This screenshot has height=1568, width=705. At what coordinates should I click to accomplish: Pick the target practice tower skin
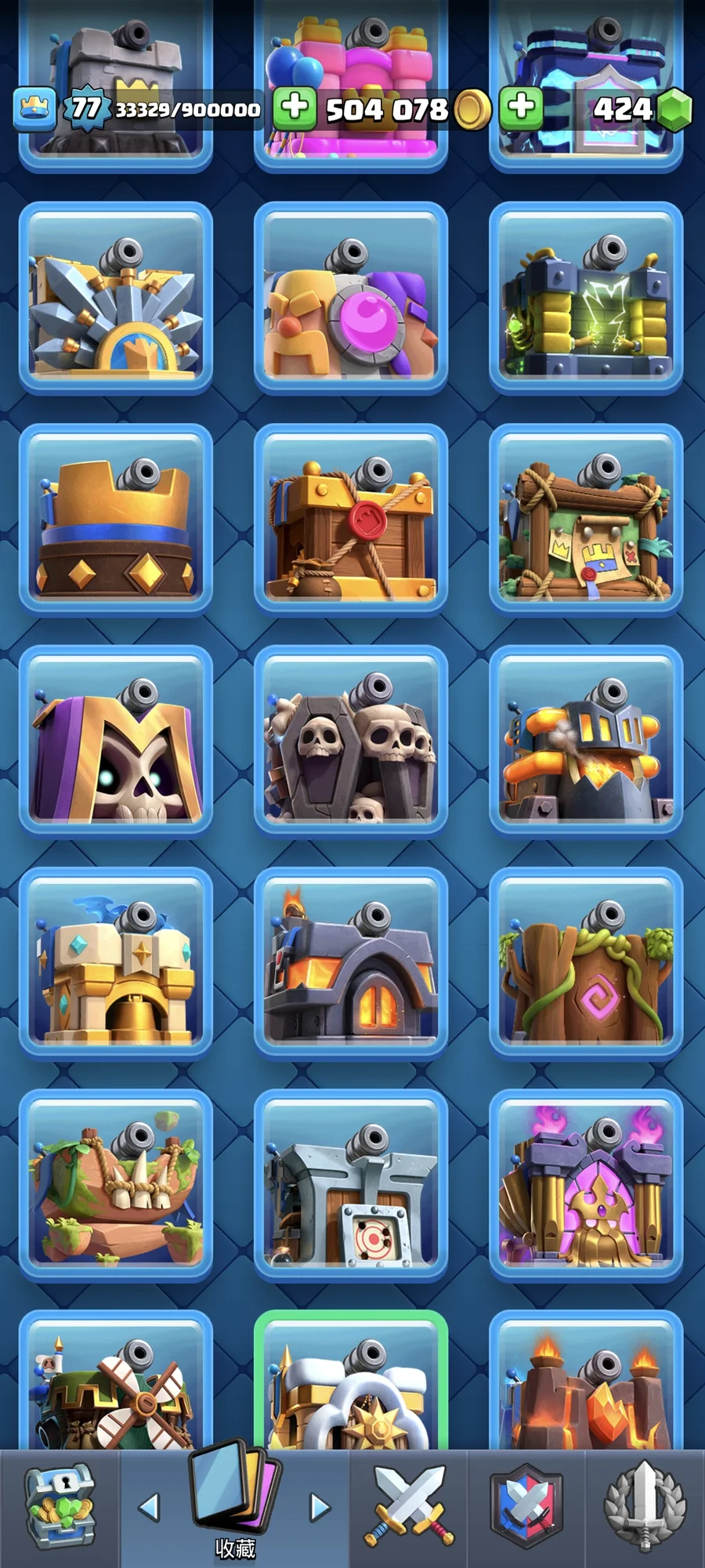pyautogui.click(x=351, y=1186)
